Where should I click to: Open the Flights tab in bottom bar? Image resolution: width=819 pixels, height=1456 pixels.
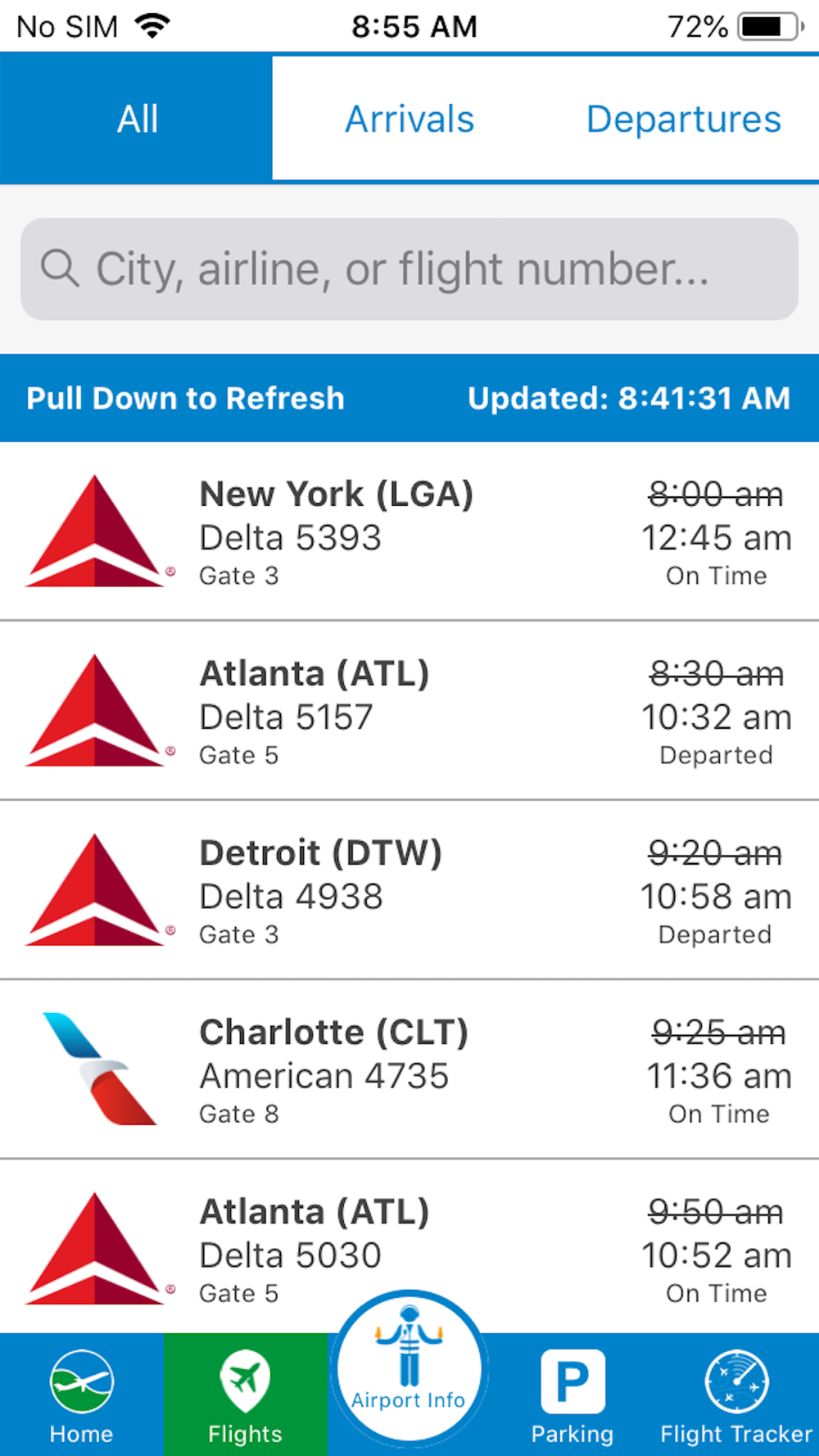[245, 1395]
